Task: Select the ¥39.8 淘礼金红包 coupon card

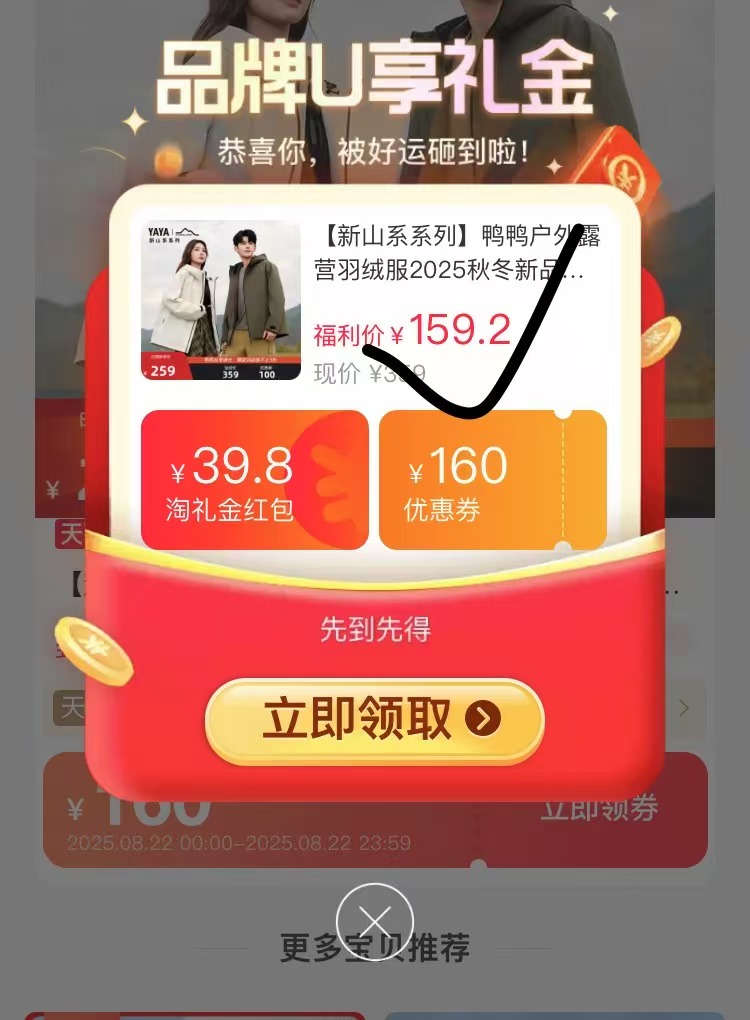Action: [x=255, y=478]
